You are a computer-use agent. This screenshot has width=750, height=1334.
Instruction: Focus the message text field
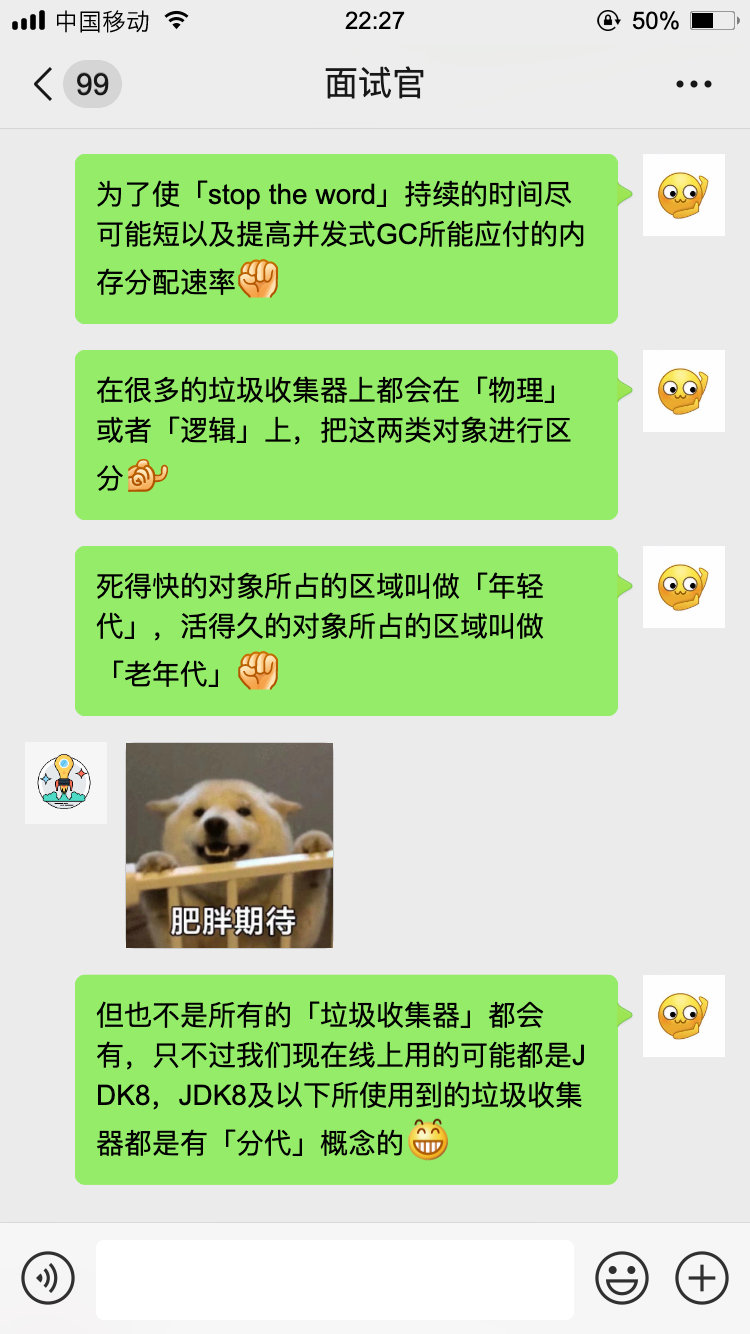[x=334, y=1278]
